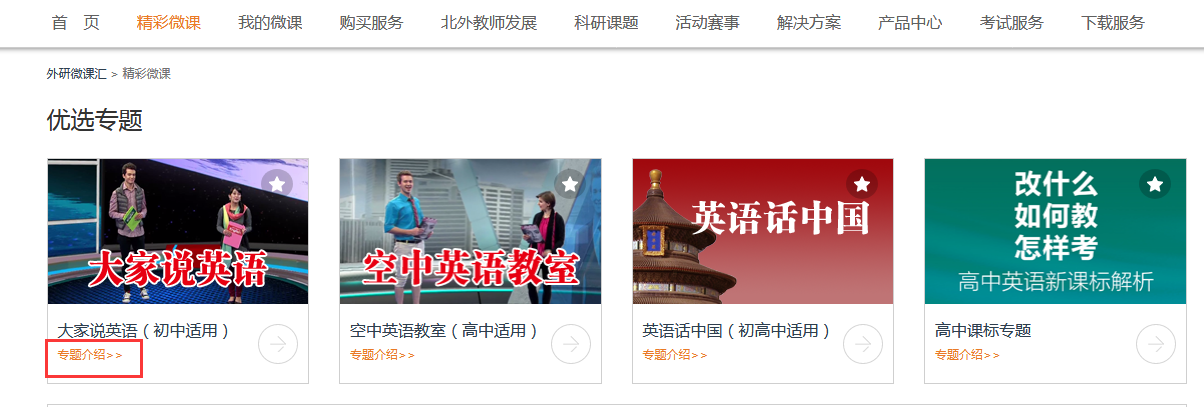Open 专题介绍 link under 空中英语教室

(382, 355)
